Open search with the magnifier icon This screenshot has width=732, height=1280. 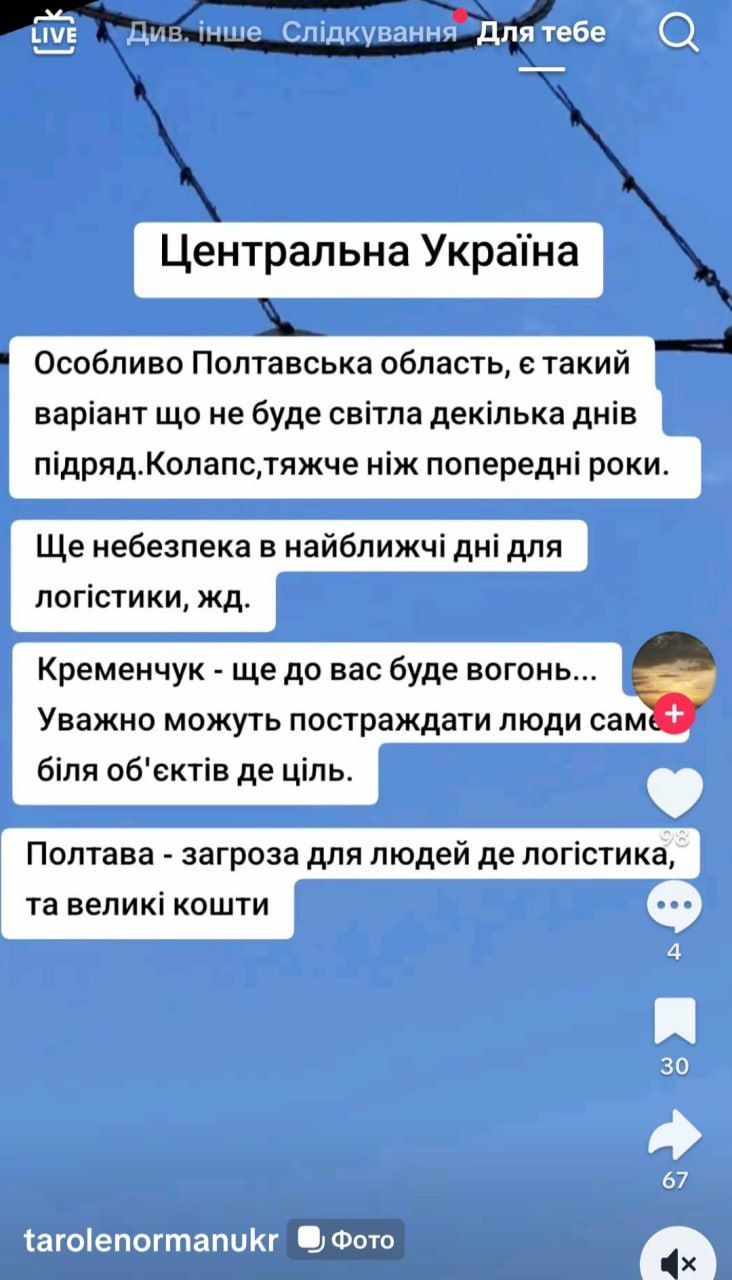[x=679, y=34]
